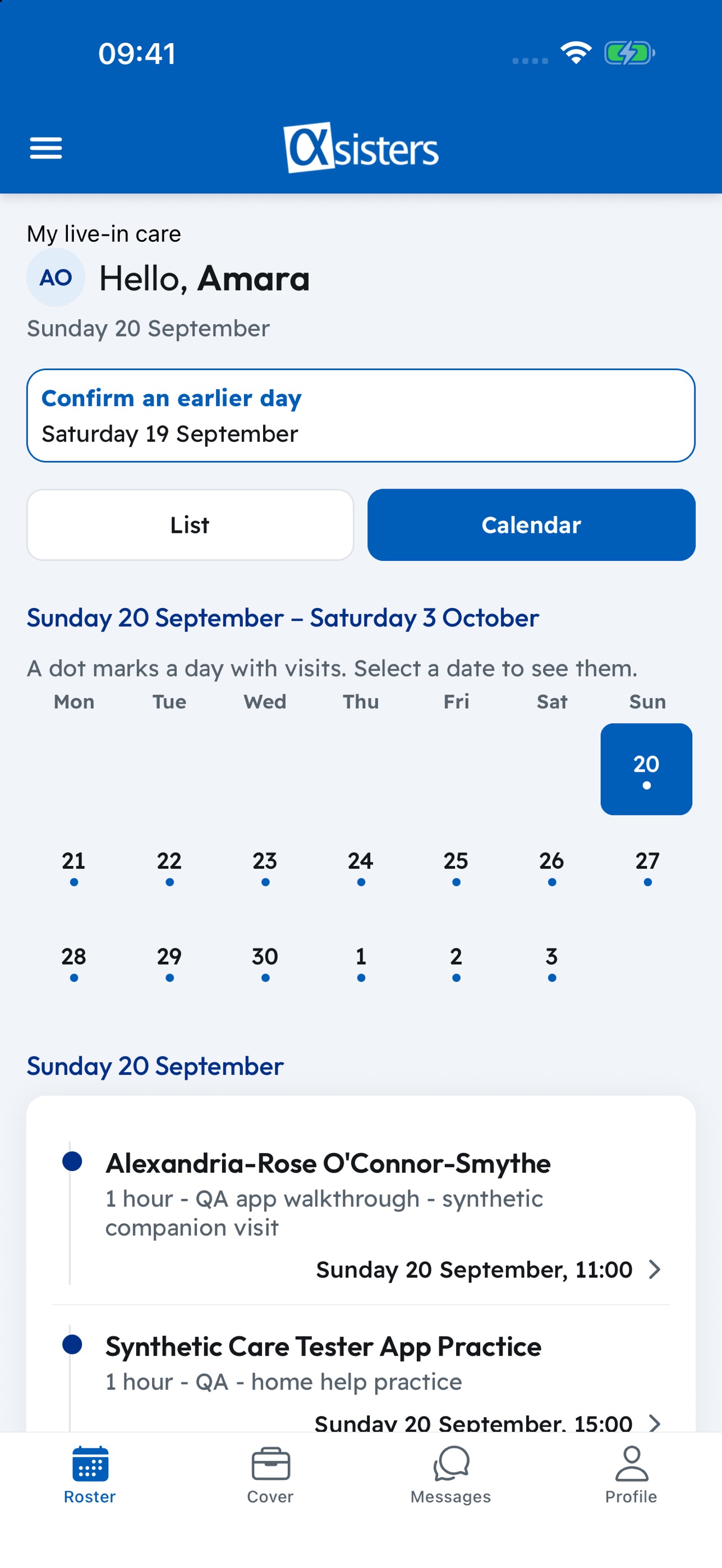
Task: Tap the Roster tab
Action: coord(90,1475)
